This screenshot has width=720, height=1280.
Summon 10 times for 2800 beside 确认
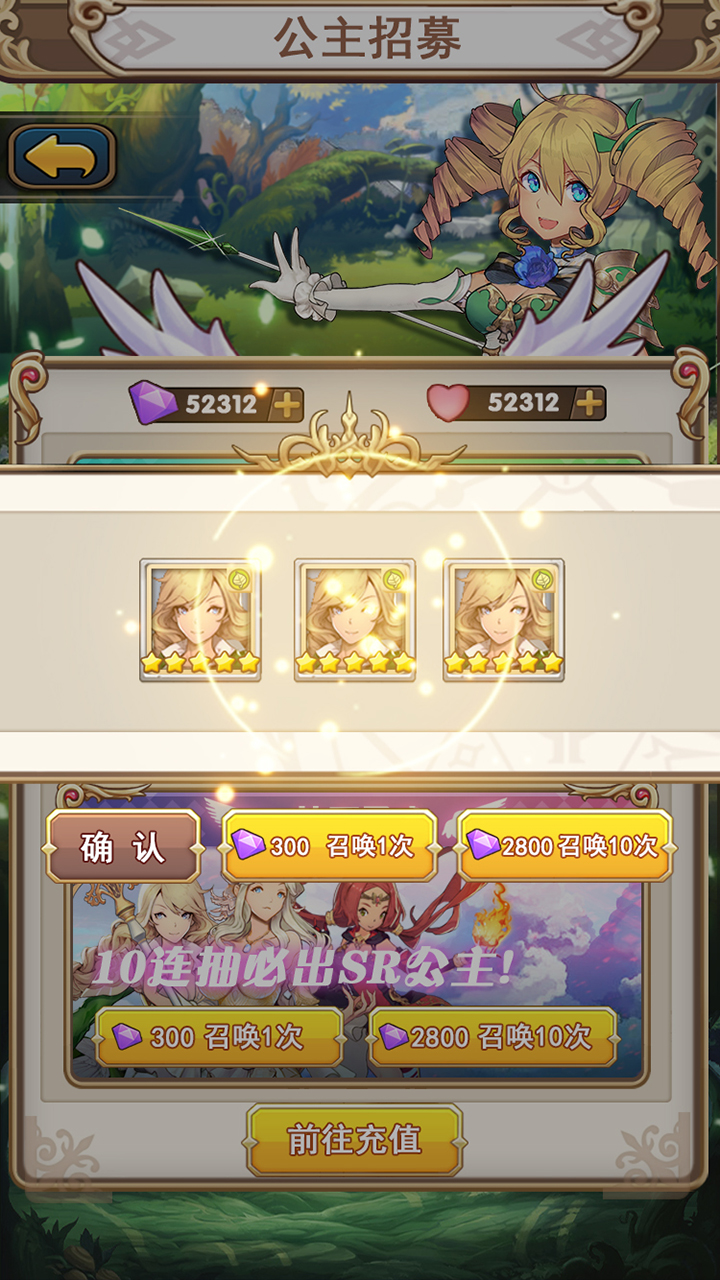point(565,846)
